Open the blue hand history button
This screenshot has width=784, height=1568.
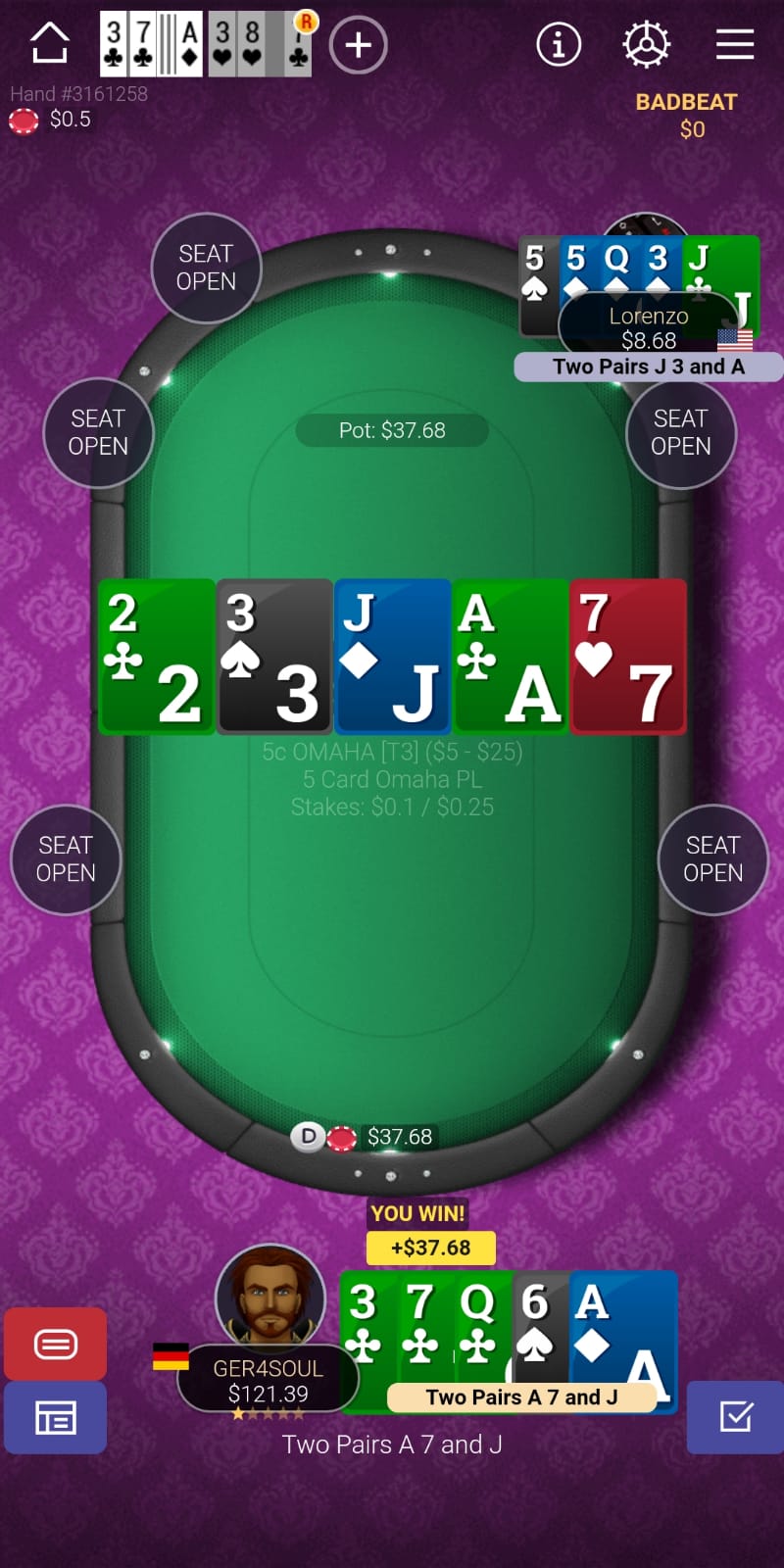(56, 1418)
